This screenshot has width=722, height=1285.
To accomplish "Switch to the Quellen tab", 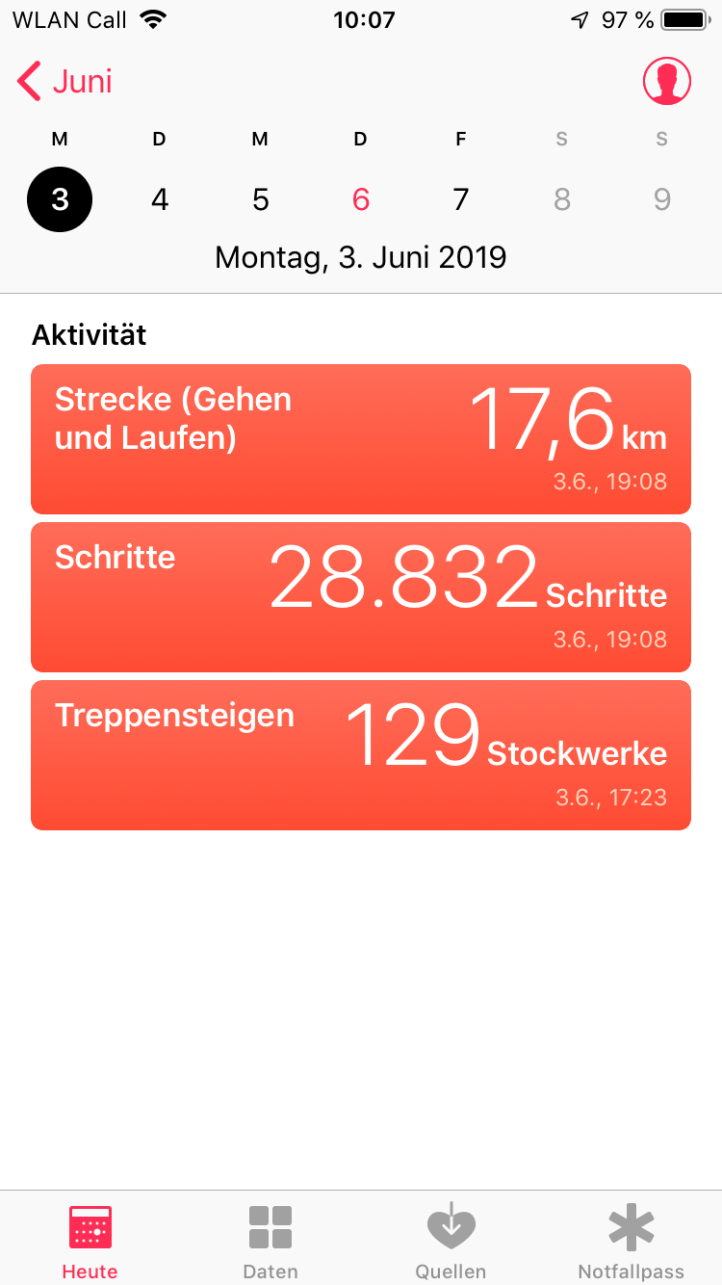I will (x=451, y=1241).
